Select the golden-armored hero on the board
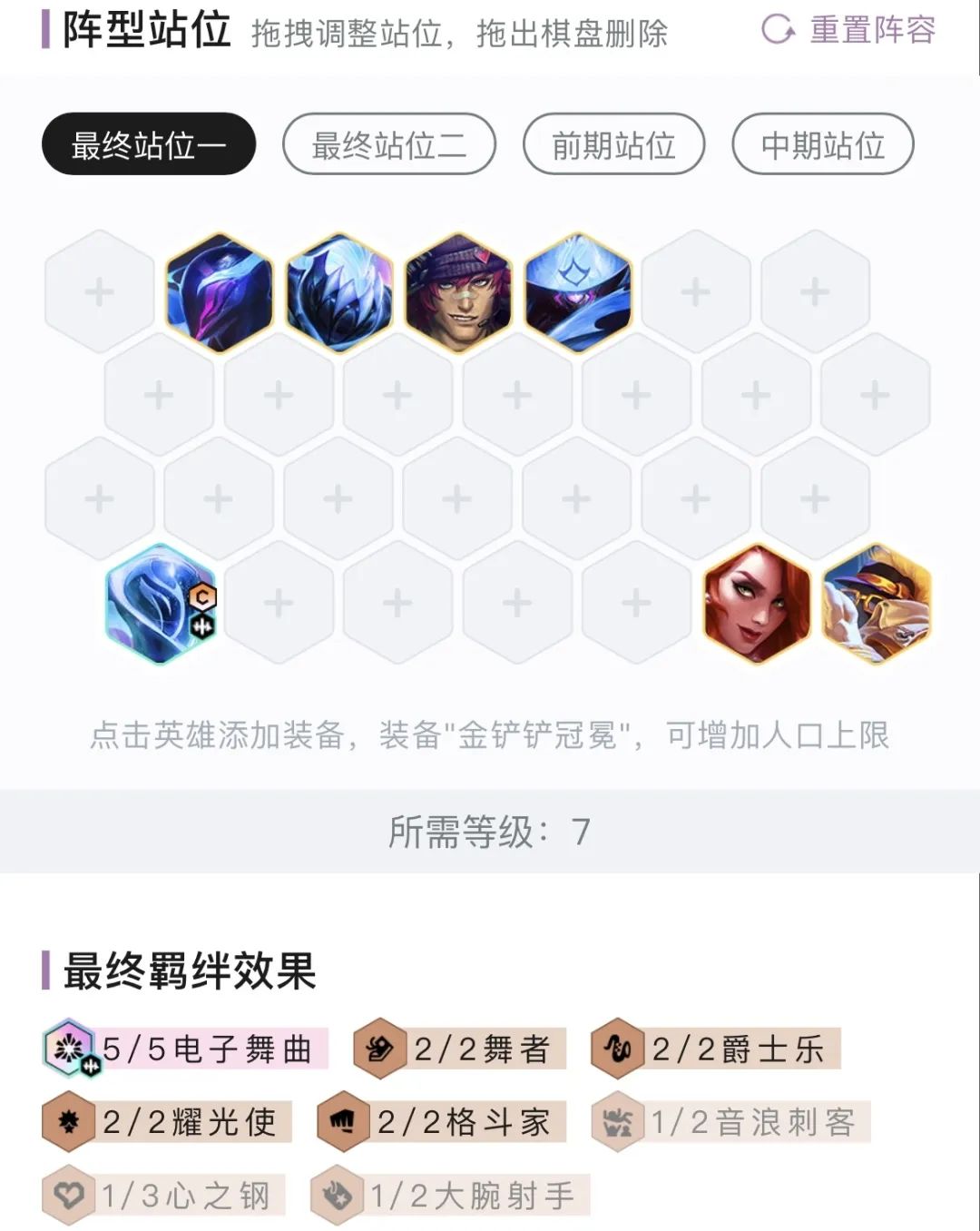Screen dimensions: 980x1231 click(x=877, y=604)
